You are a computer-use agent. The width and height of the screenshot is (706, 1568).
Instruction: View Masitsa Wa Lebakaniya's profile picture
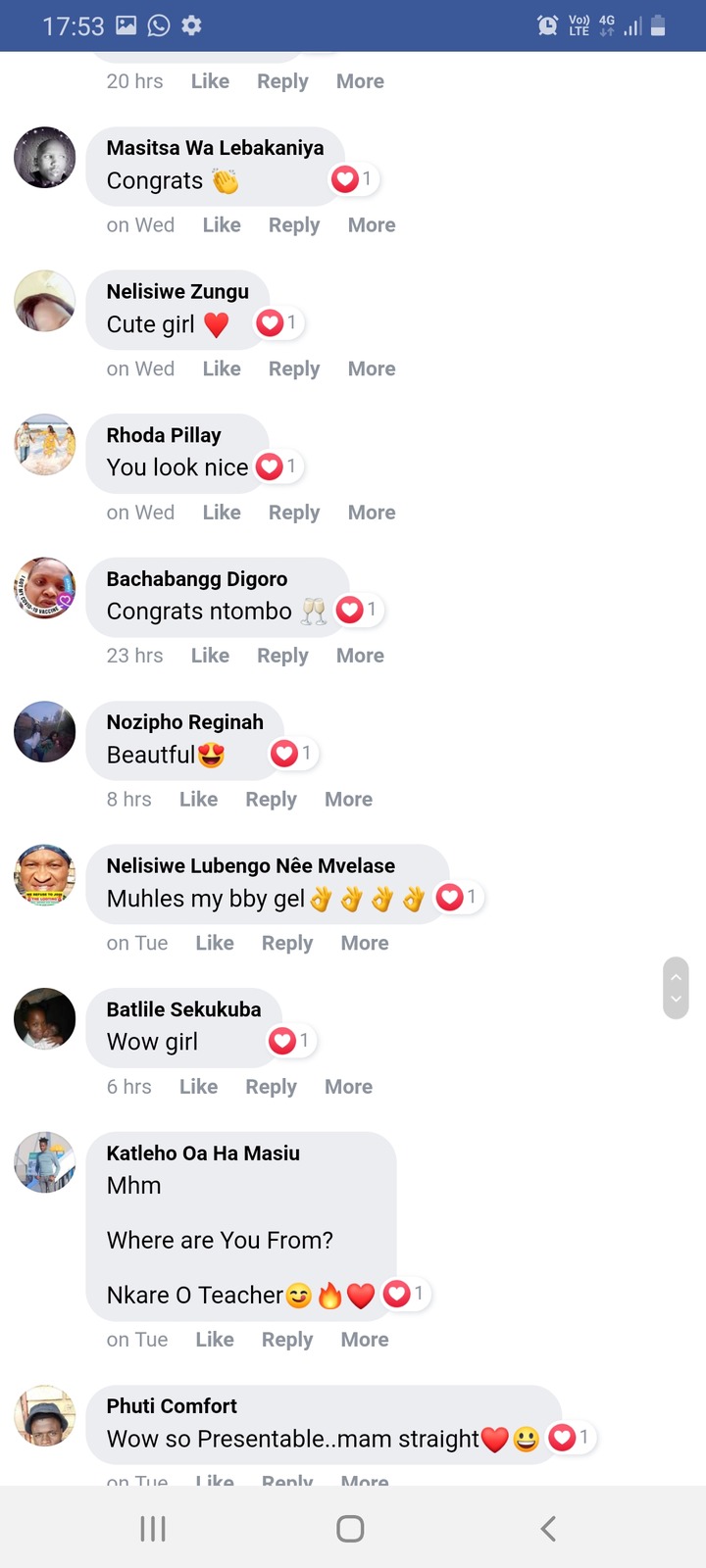pyautogui.click(x=45, y=157)
